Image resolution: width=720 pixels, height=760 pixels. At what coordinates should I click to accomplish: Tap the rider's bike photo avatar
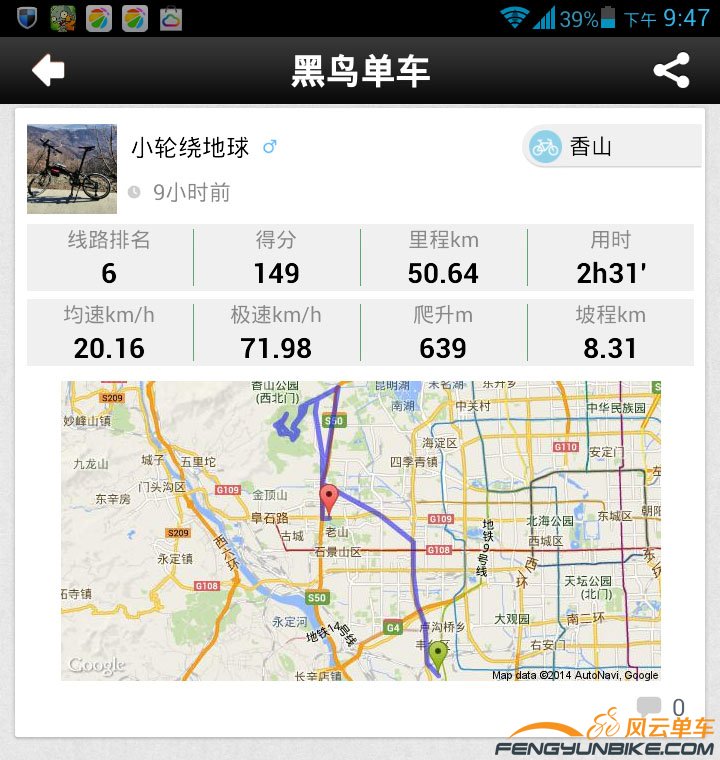click(x=70, y=168)
